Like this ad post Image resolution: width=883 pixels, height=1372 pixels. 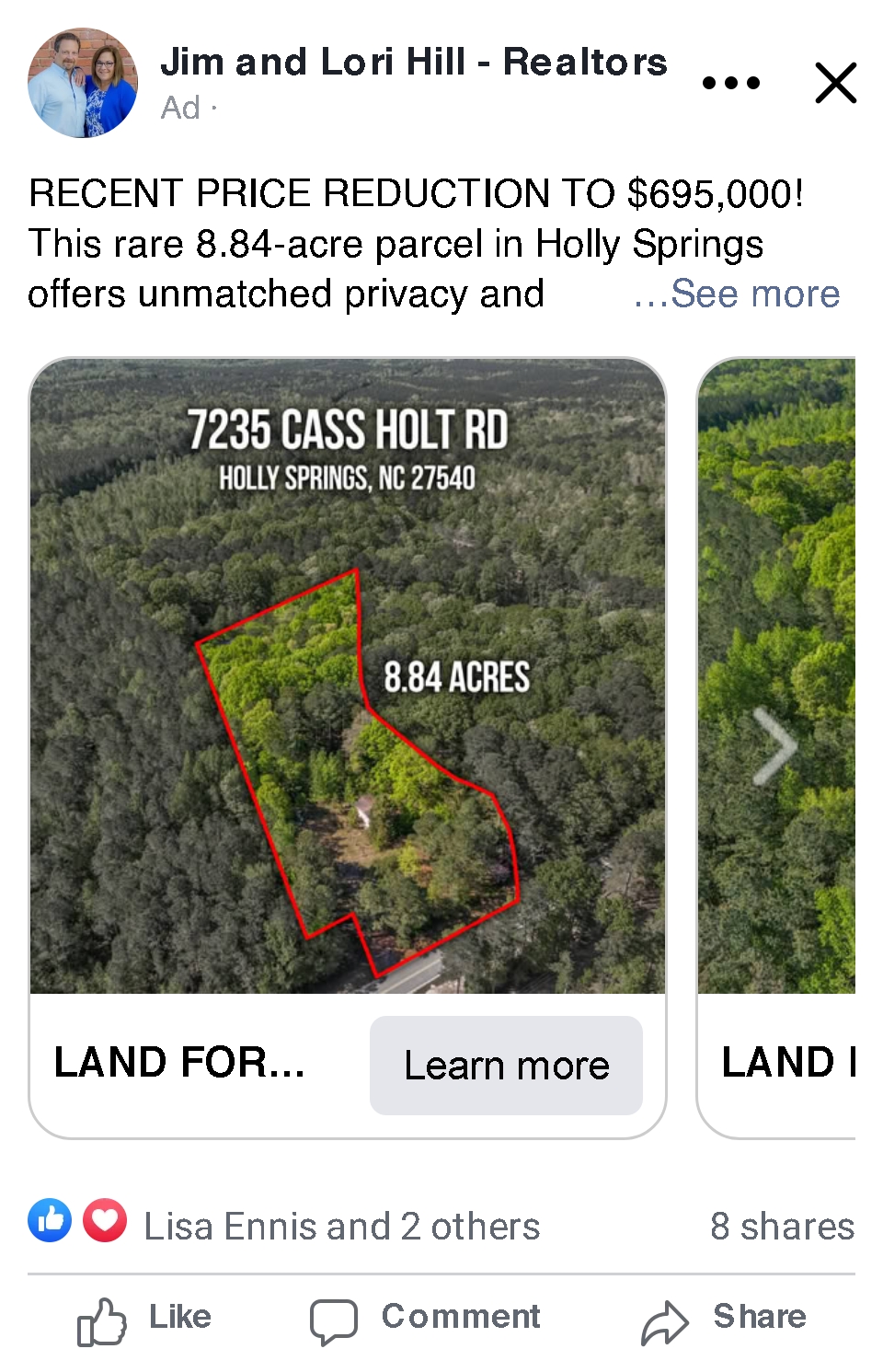(144, 1318)
